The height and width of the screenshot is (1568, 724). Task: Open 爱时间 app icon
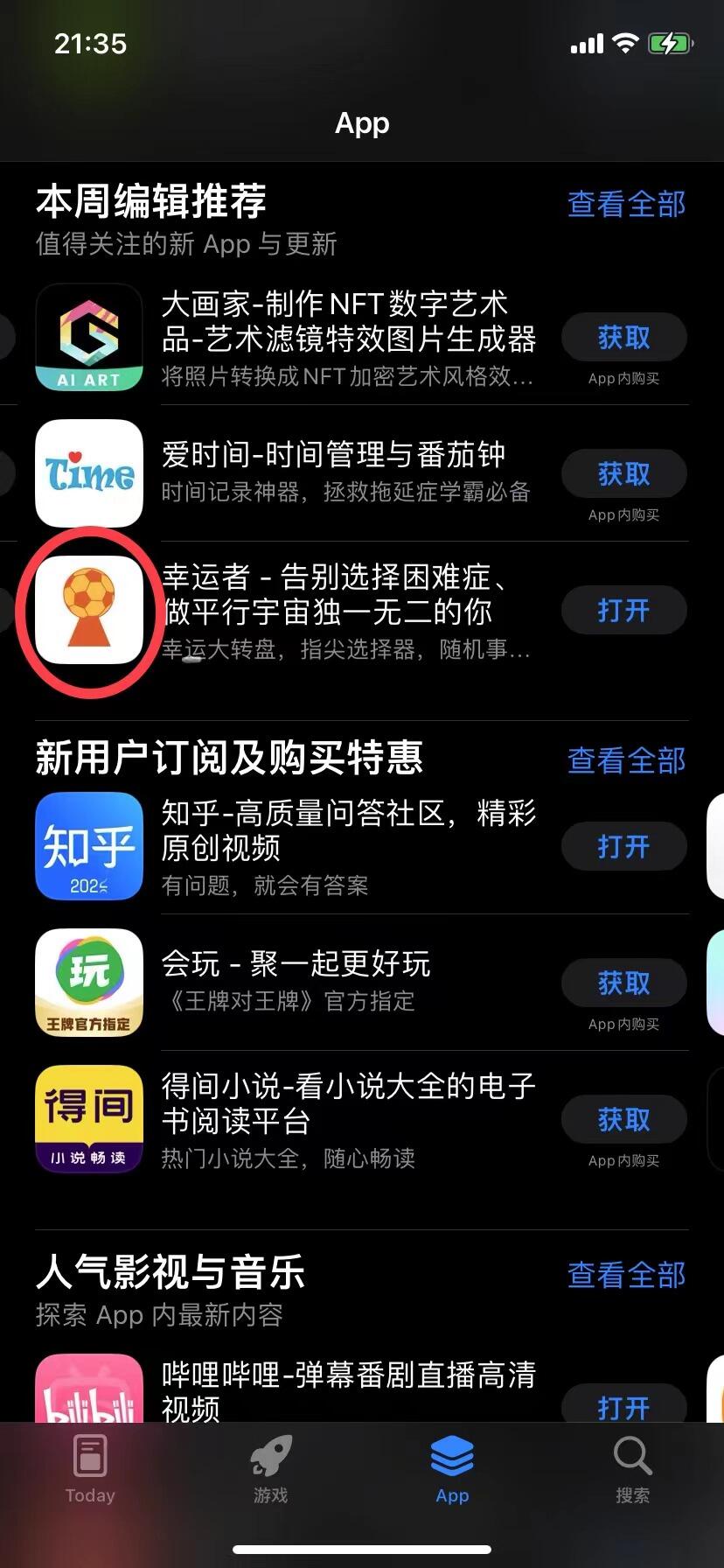tap(89, 473)
